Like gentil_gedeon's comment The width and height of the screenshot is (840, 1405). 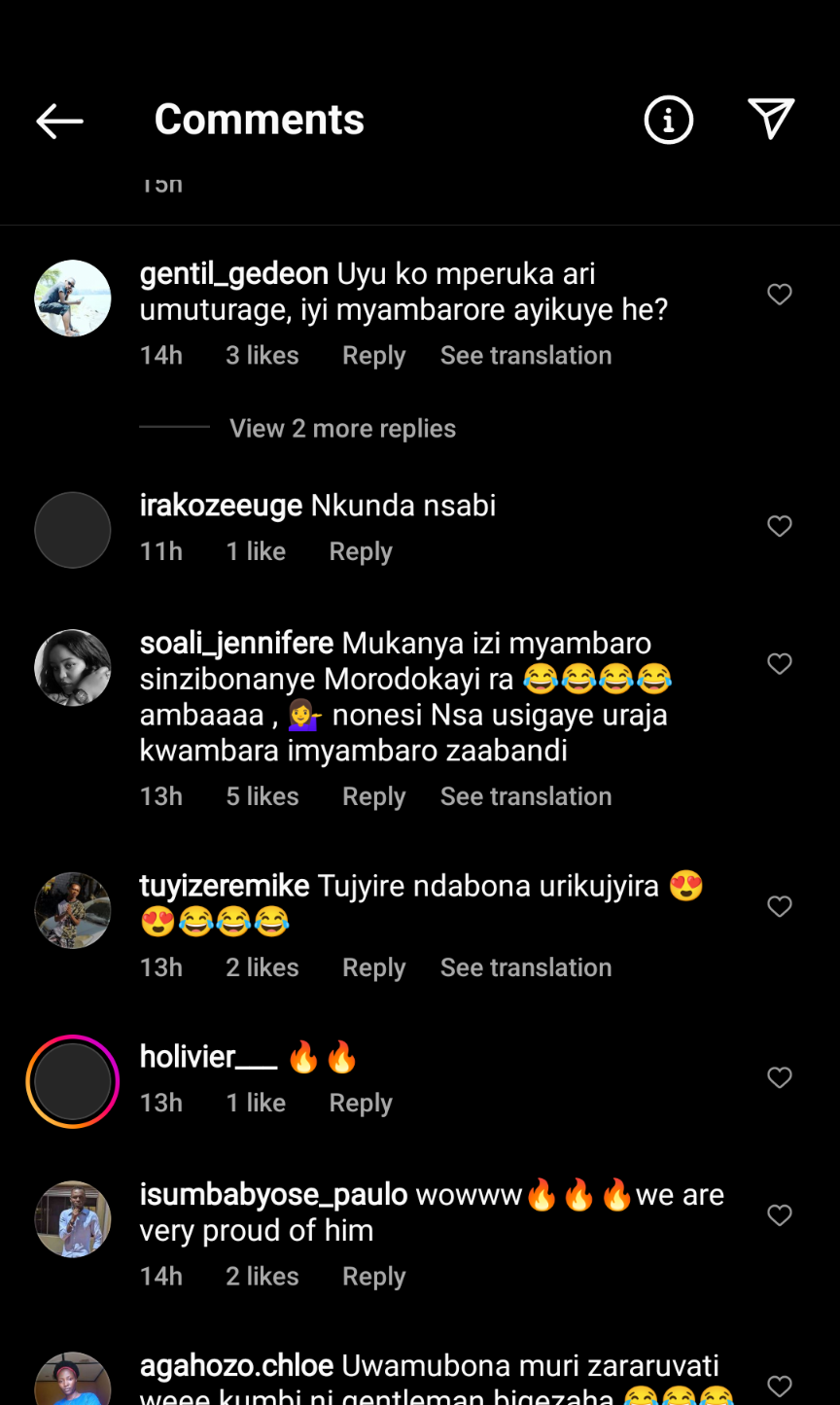780,295
